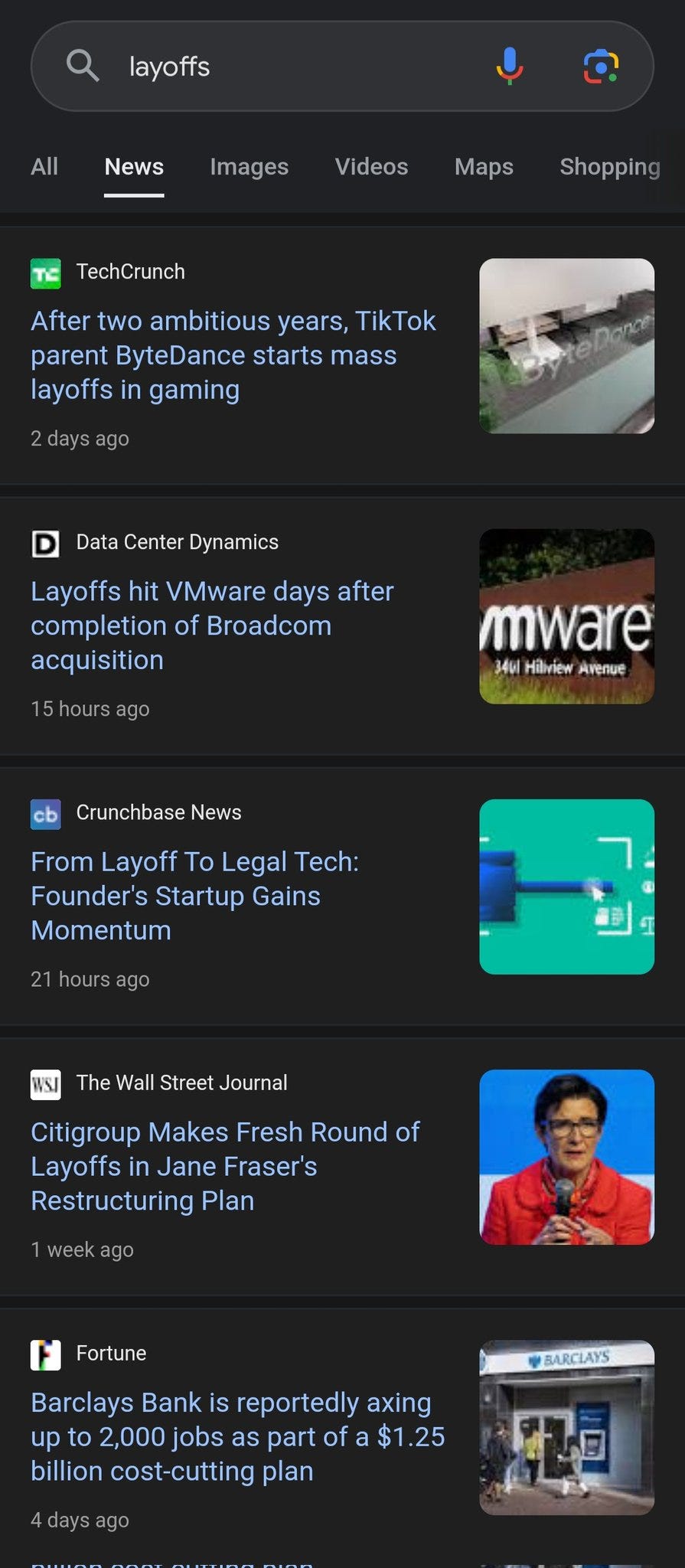Switch to the Images tab
Image resolution: width=685 pixels, height=1568 pixels.
(249, 167)
